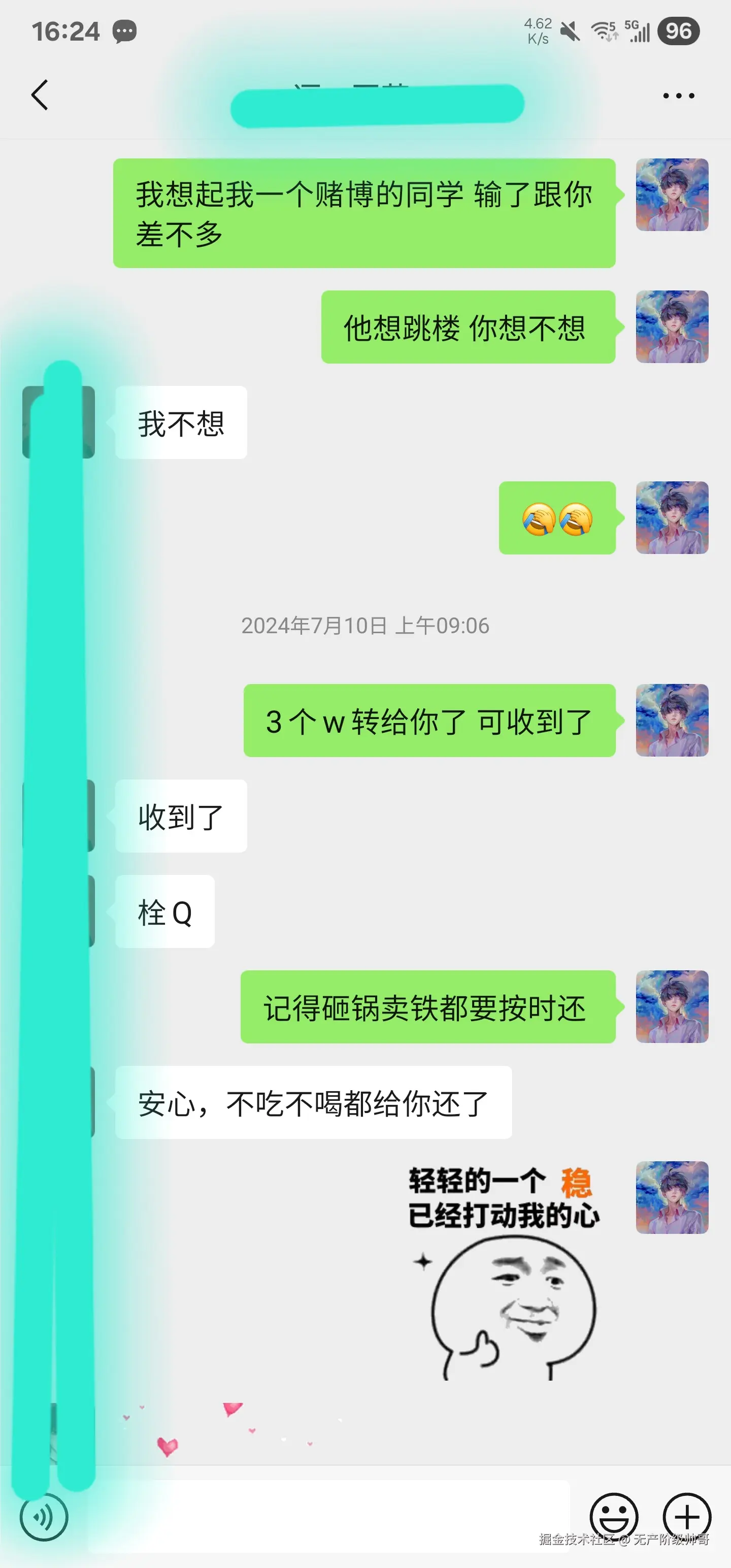Tap the avatar next to "3个w转给你了"
Screen dimensions: 731x1568
coord(672,720)
